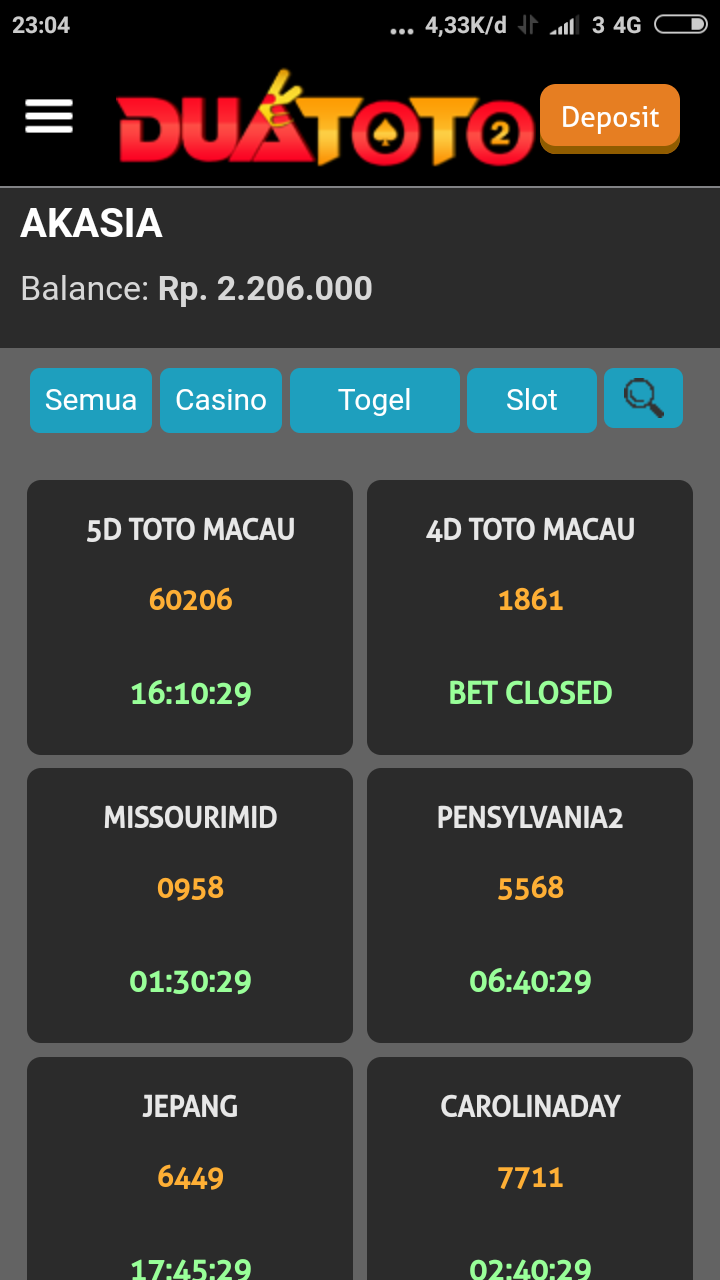View the MISSOURIMID market
Image resolution: width=720 pixels, height=1280 pixels.
click(190, 904)
